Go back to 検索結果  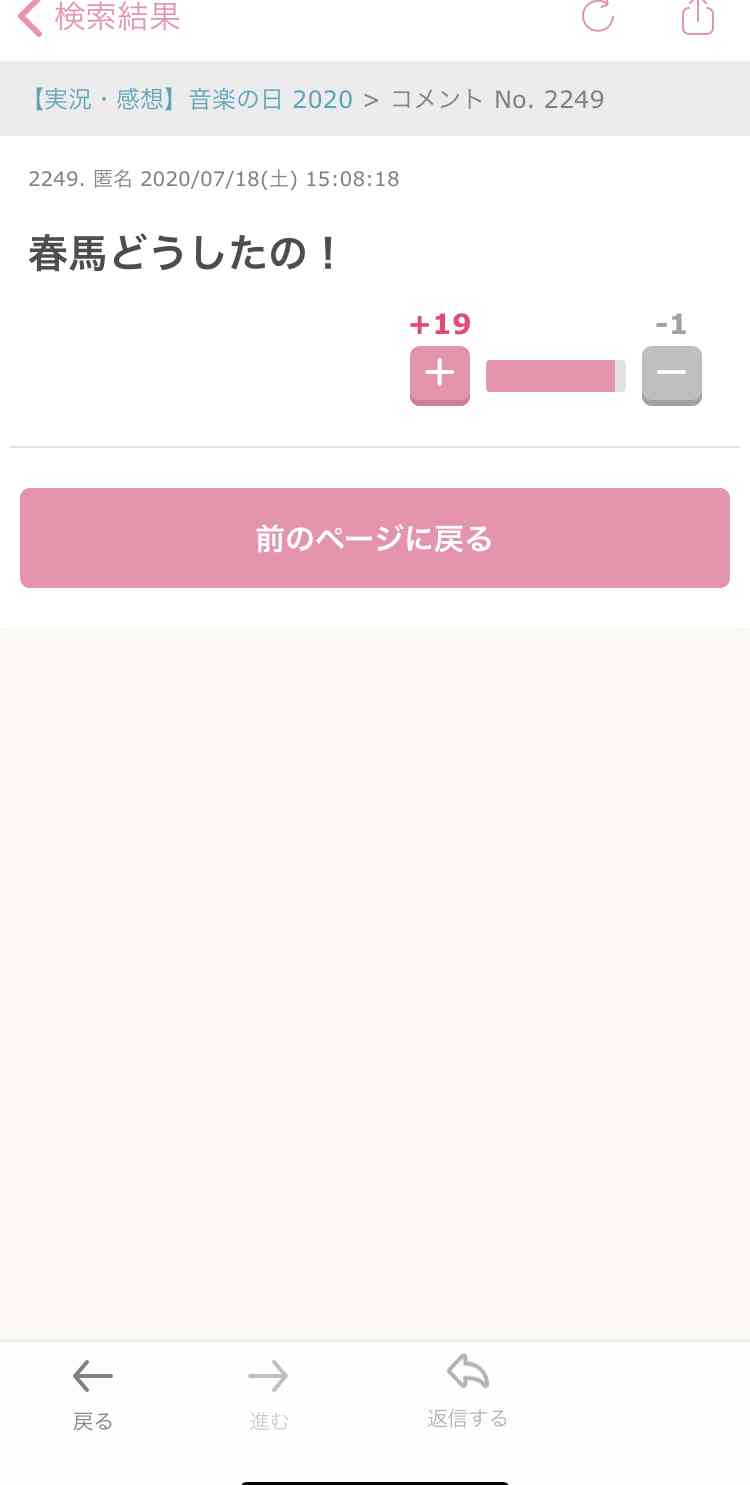tap(100, 17)
